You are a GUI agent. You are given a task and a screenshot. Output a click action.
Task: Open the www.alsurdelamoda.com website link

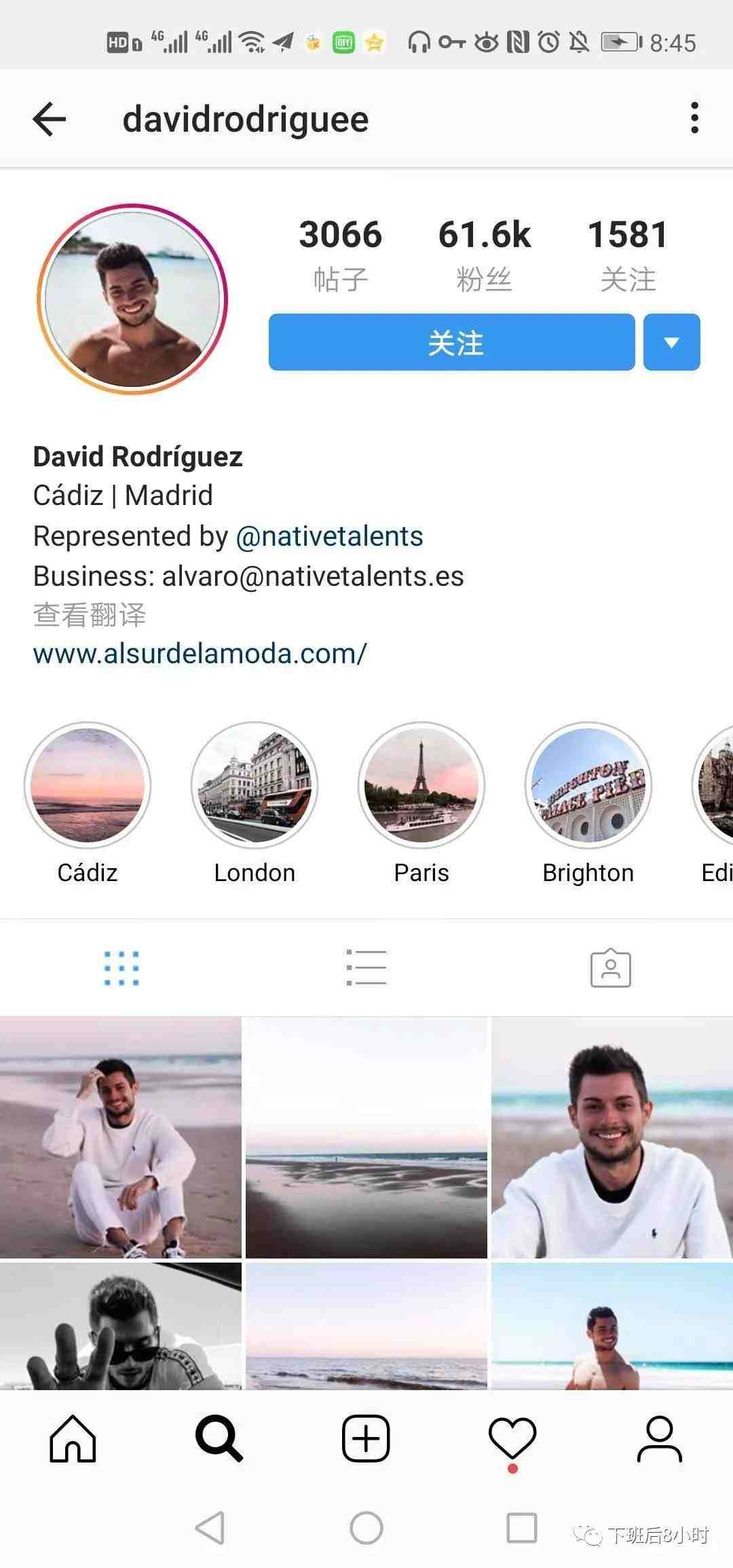click(200, 654)
